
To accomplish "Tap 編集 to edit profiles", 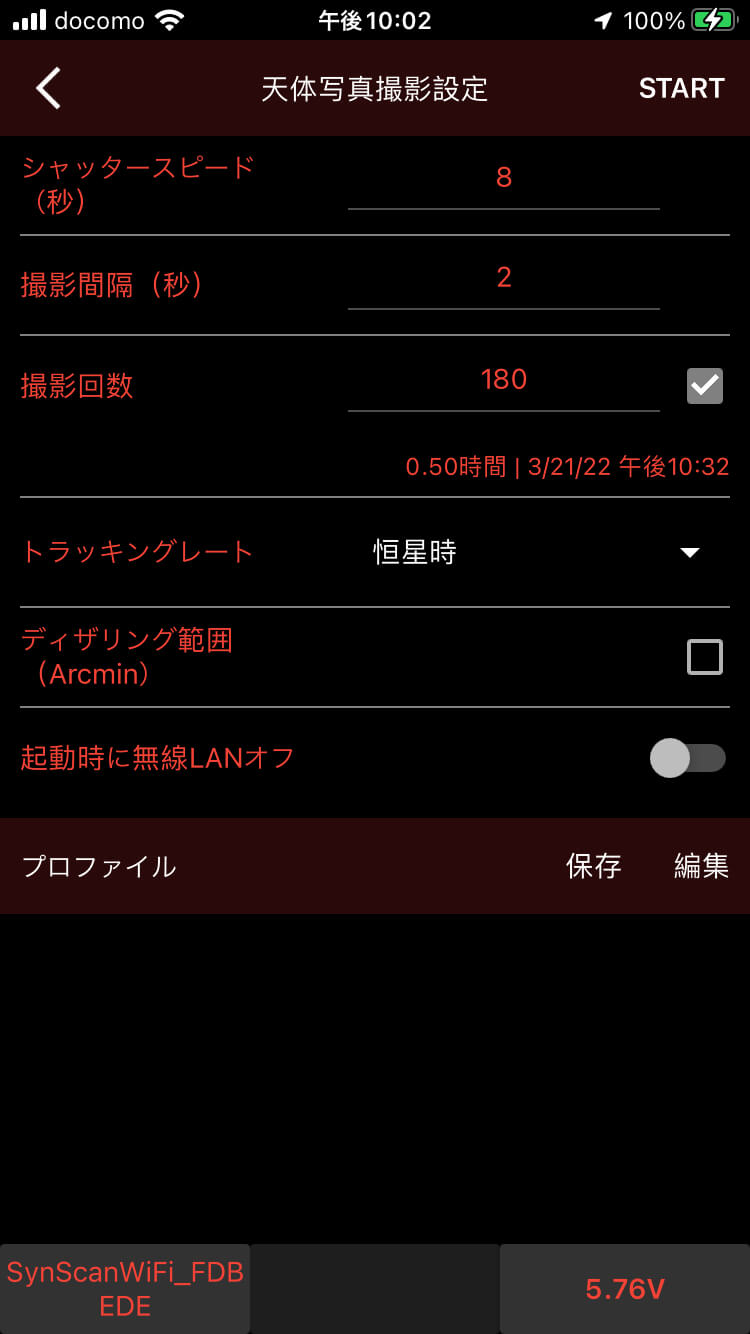I will coord(701,866).
